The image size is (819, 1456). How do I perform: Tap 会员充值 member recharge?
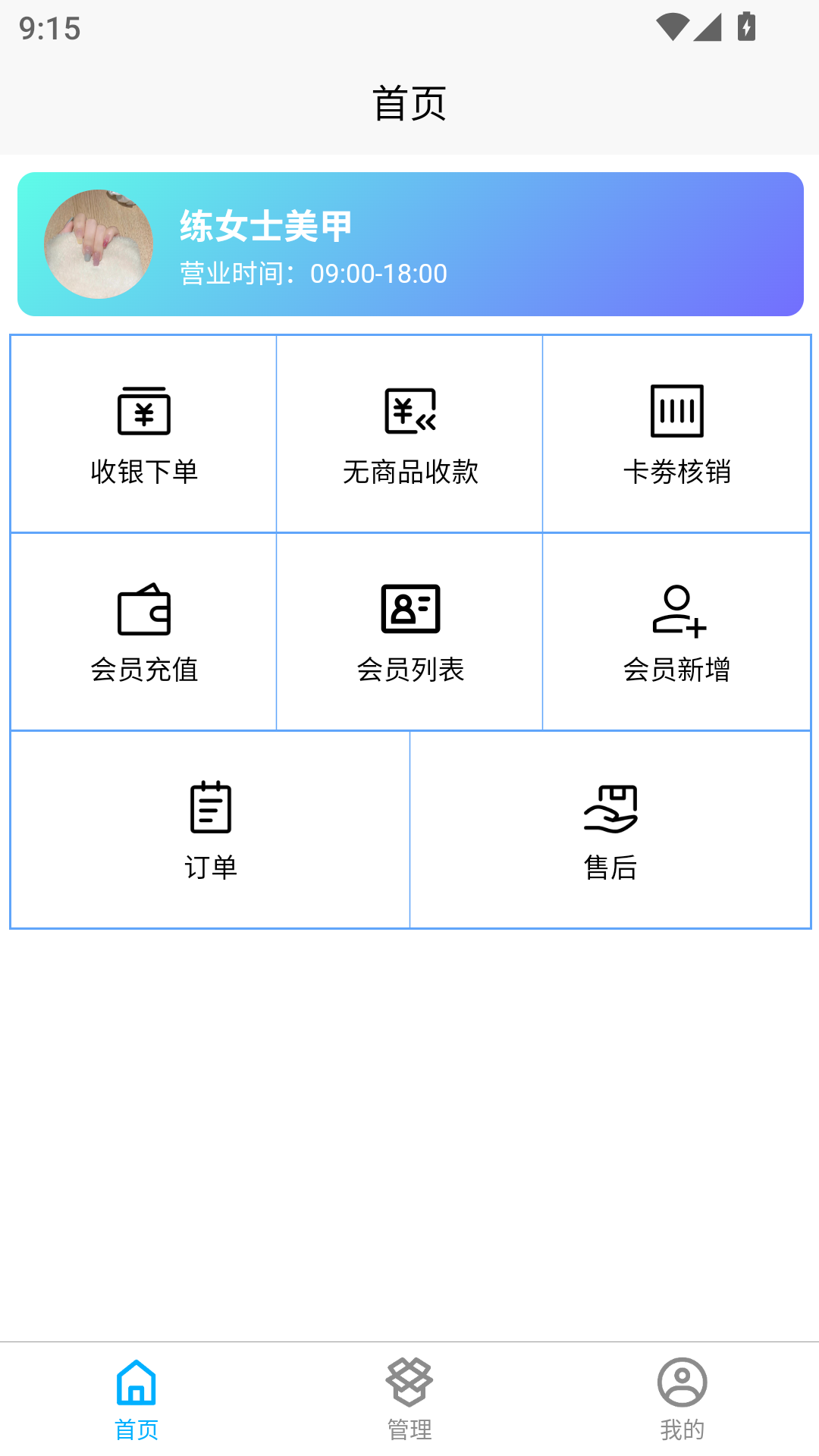point(143,632)
